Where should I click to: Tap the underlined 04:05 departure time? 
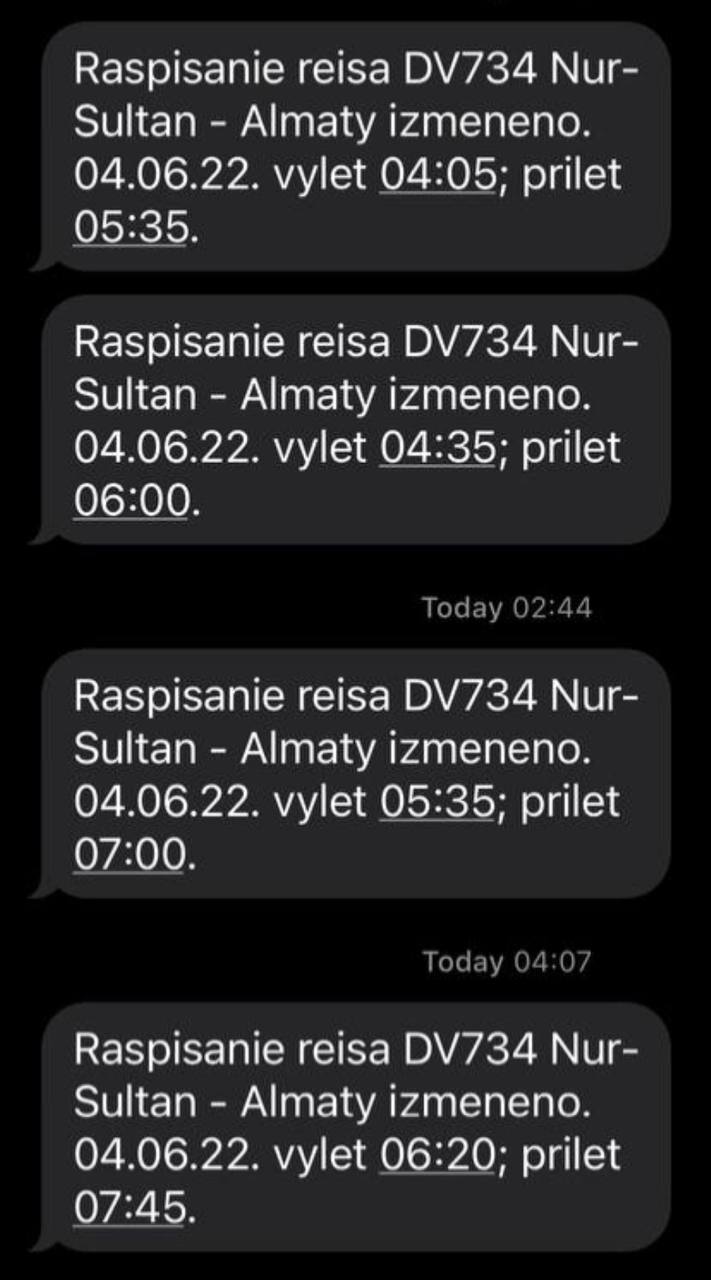pyautogui.click(x=438, y=175)
